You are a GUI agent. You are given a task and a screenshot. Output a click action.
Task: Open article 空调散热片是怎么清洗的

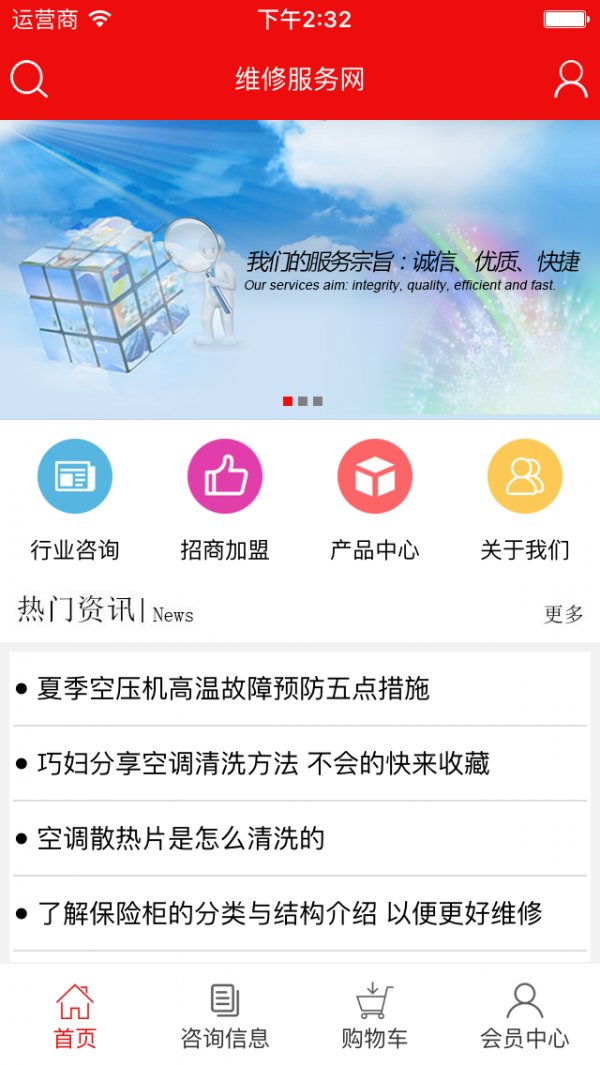pyautogui.click(x=181, y=838)
